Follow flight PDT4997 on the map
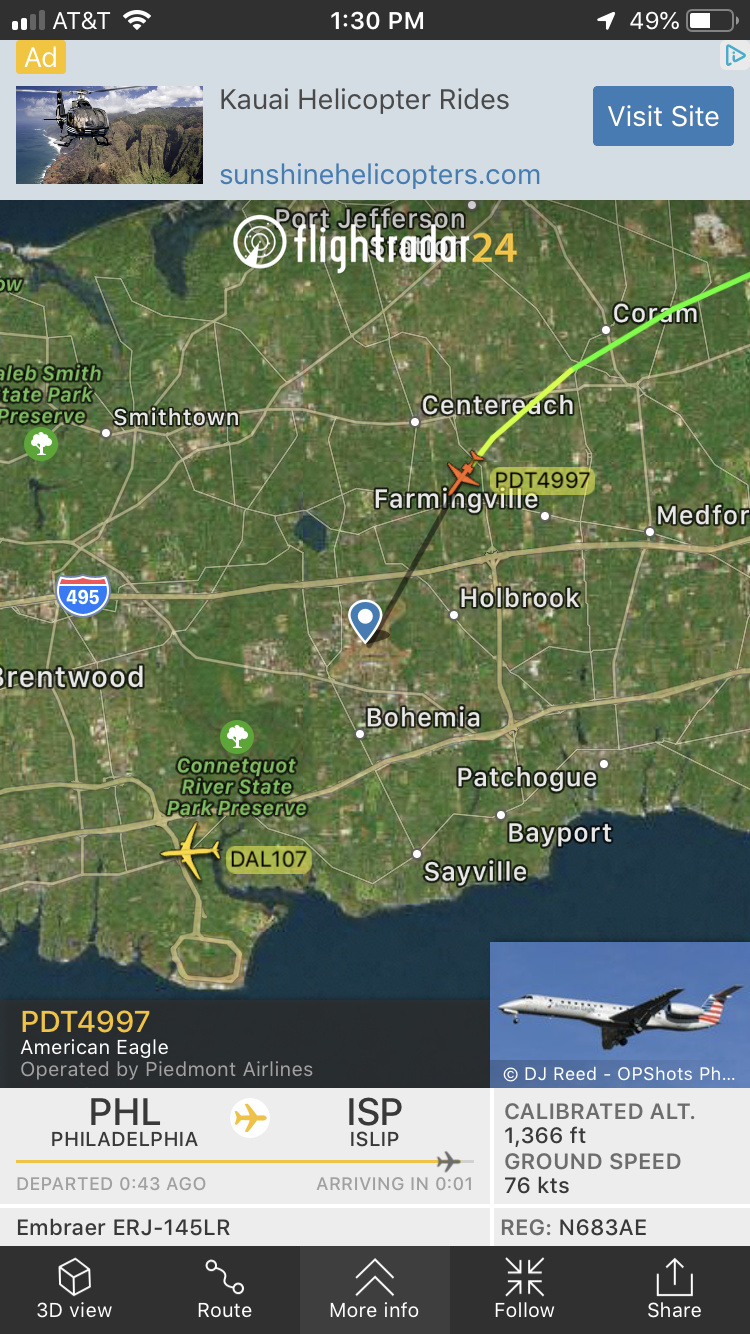This screenshot has height=1334, width=750. [x=524, y=1289]
